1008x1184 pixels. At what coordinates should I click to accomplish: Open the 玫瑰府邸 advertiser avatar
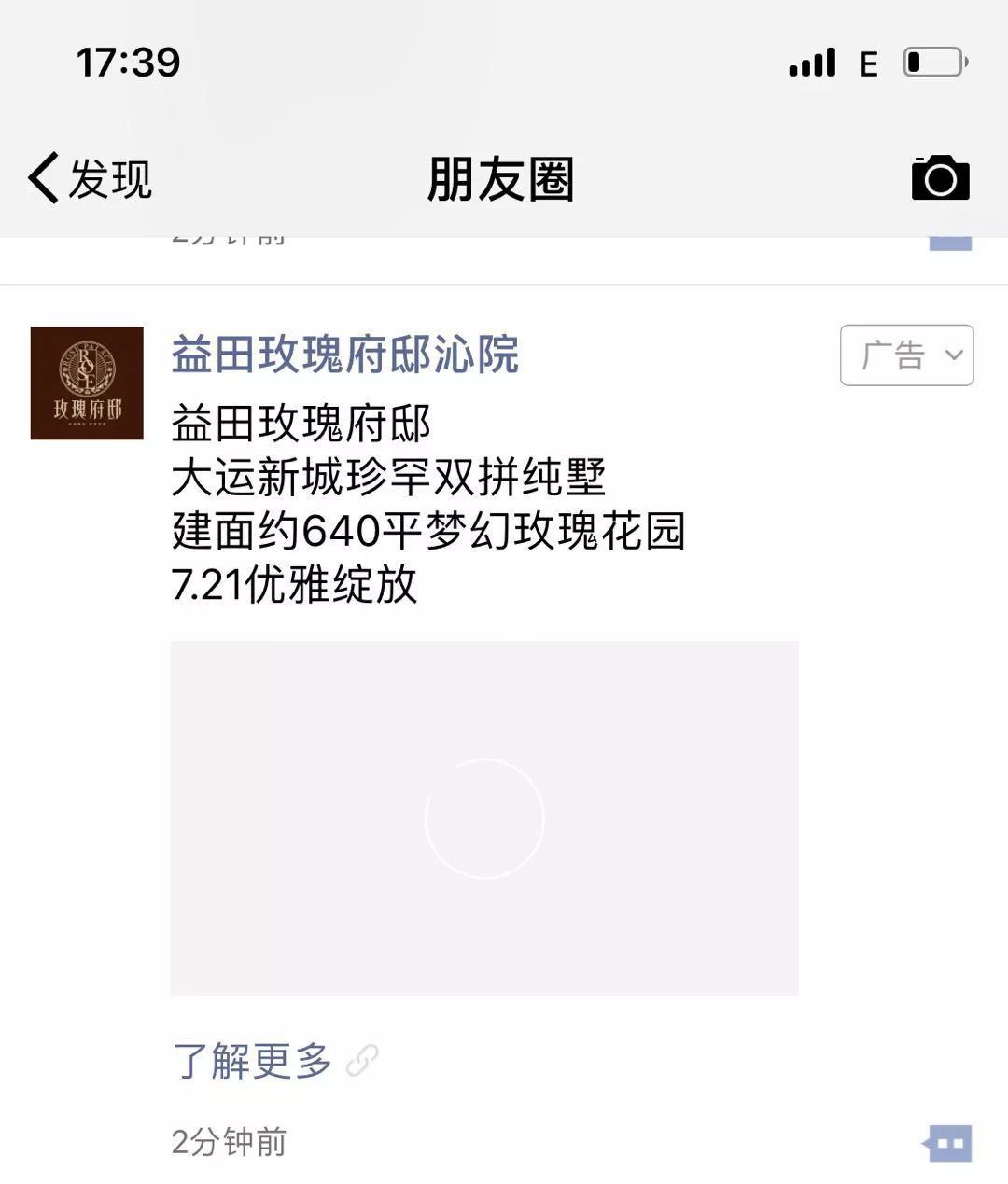[x=87, y=383]
